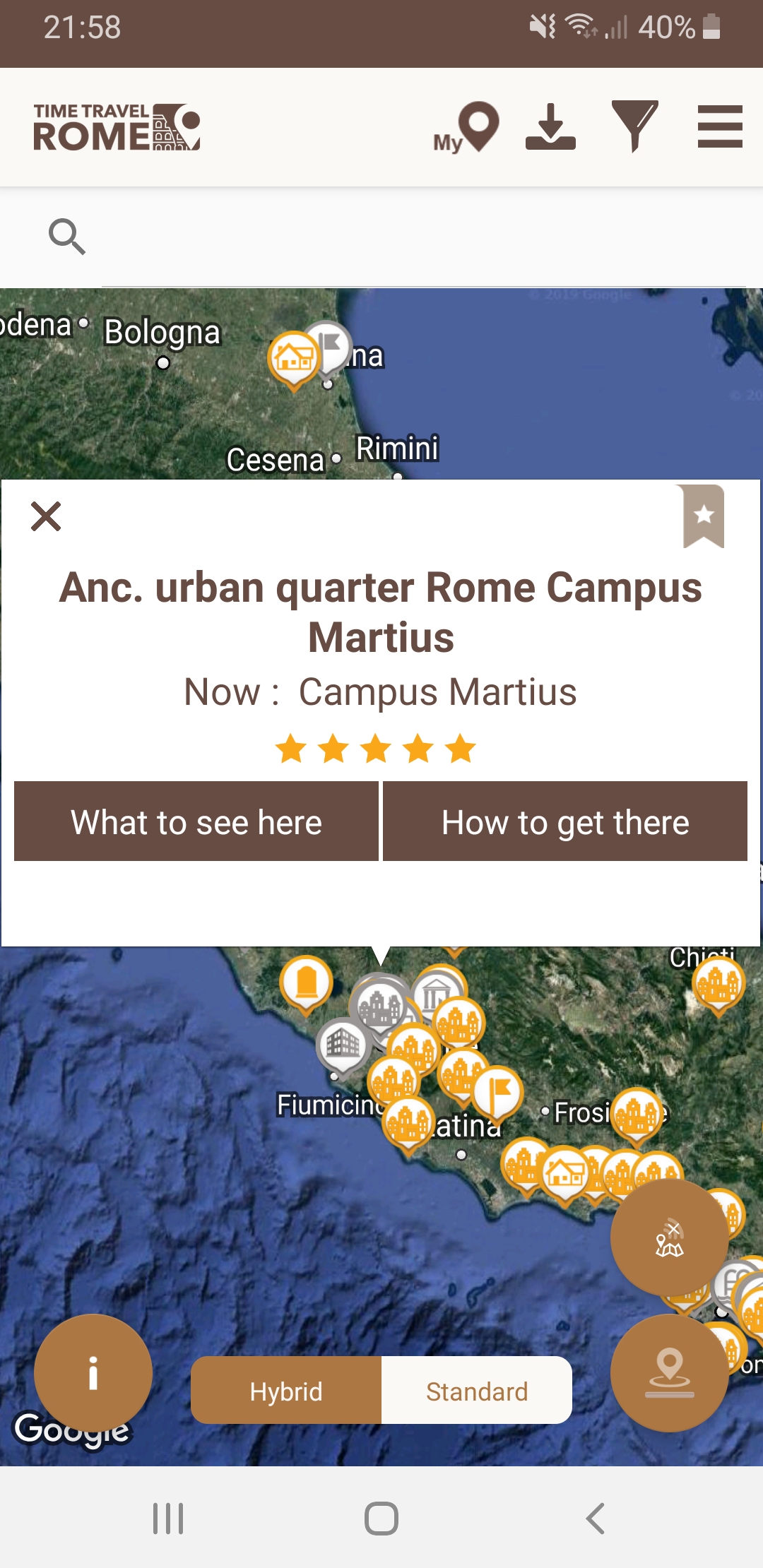Switch map view to Standard
This screenshot has height=1568, width=763.
coord(476,1390)
